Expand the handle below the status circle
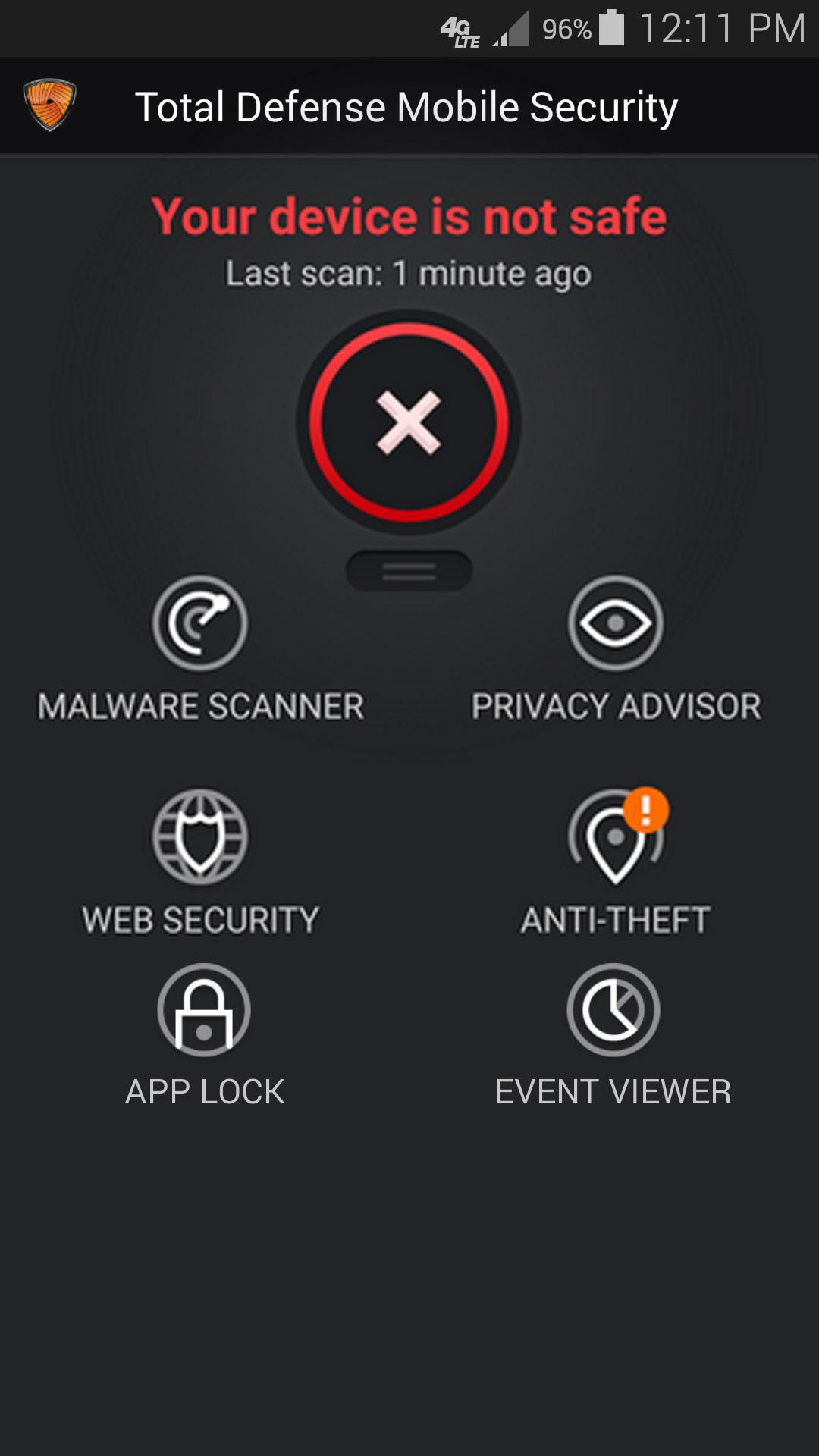Screen dimensions: 819x1456 pos(409,571)
